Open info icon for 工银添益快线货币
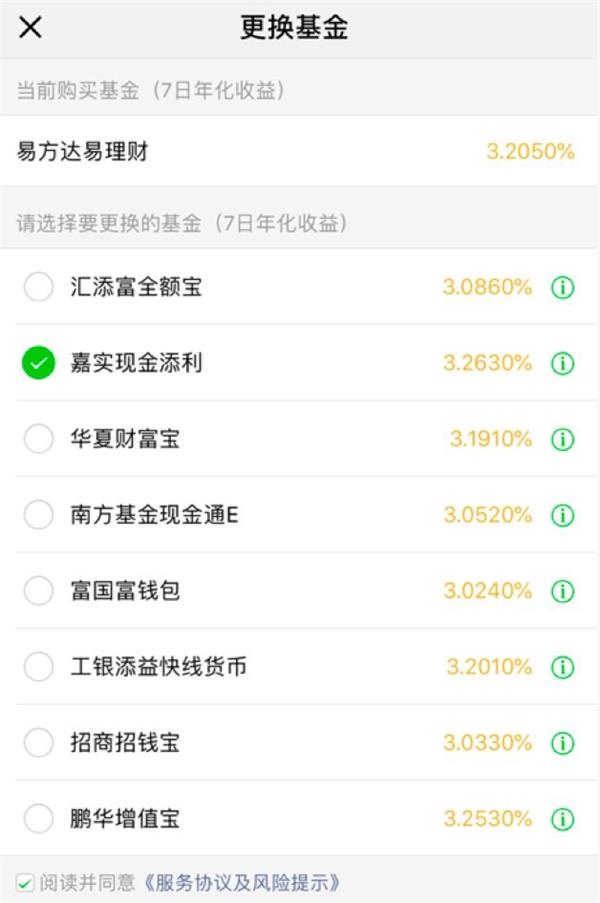The width and height of the screenshot is (600, 903). click(563, 667)
